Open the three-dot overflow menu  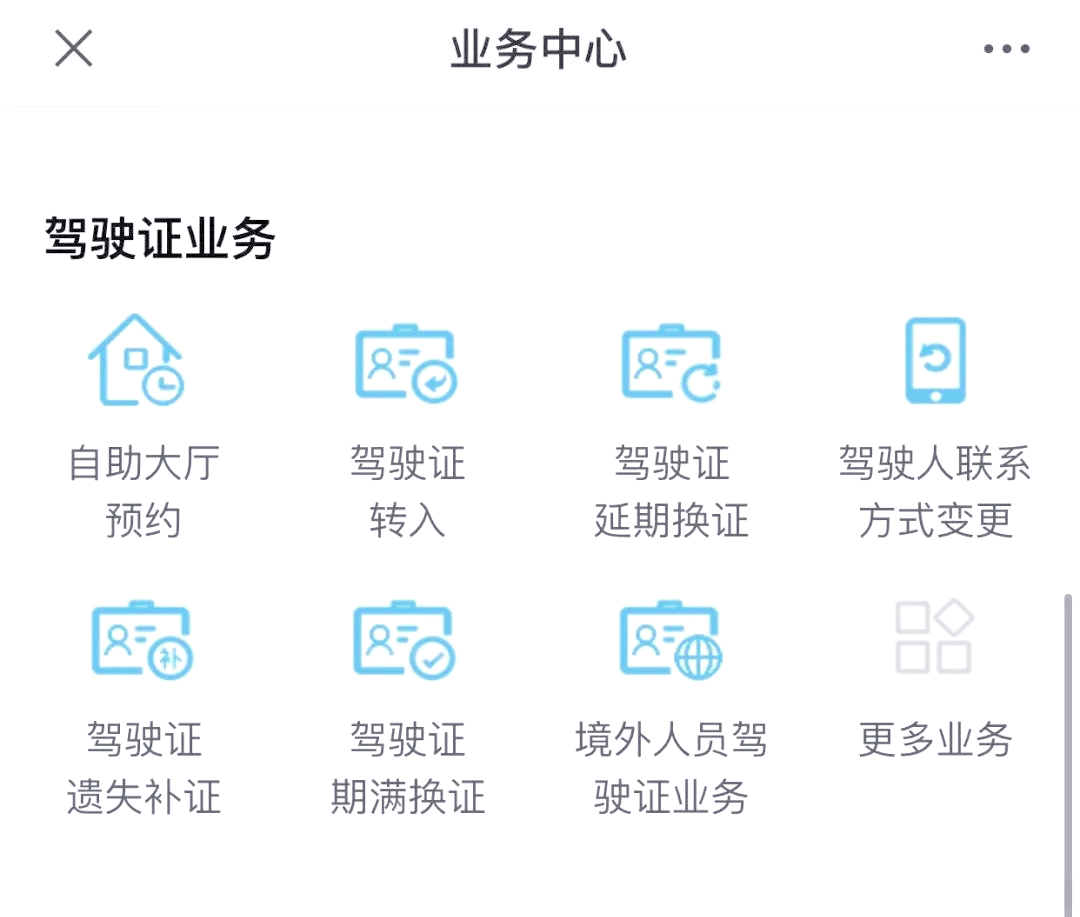tap(1006, 48)
